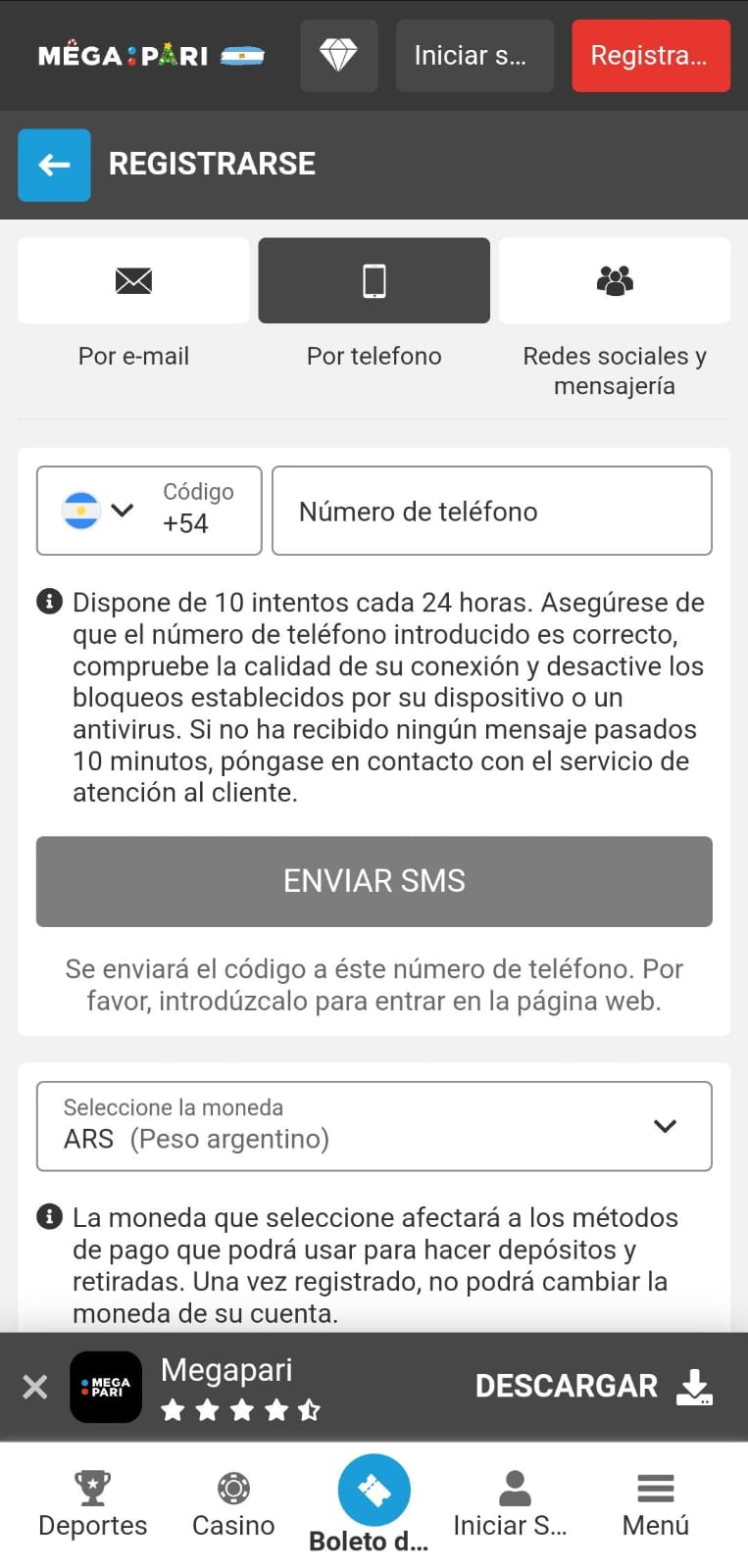
Task: Expand the Seleccione la moneda dropdown
Action: coord(374,1126)
